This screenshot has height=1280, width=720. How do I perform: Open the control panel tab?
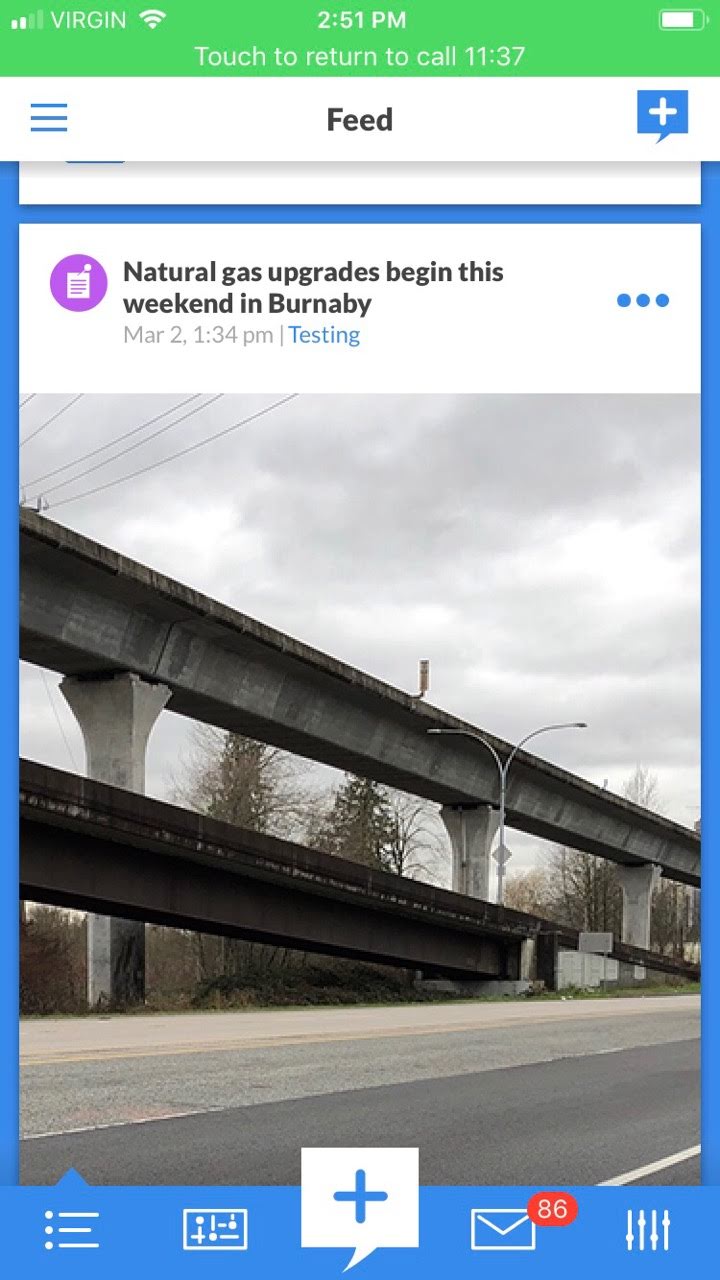tap(215, 1229)
